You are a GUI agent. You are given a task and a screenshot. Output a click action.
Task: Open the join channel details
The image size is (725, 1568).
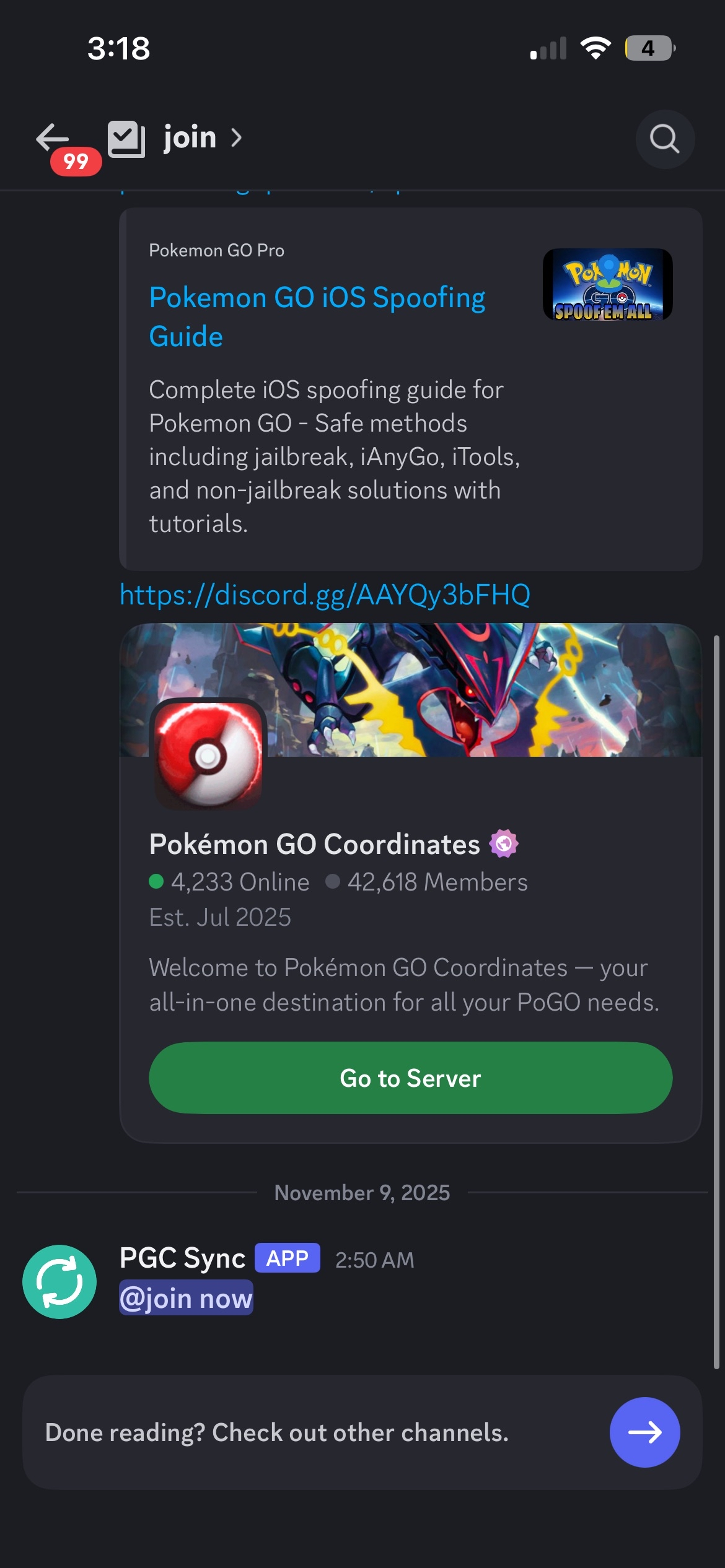190,137
